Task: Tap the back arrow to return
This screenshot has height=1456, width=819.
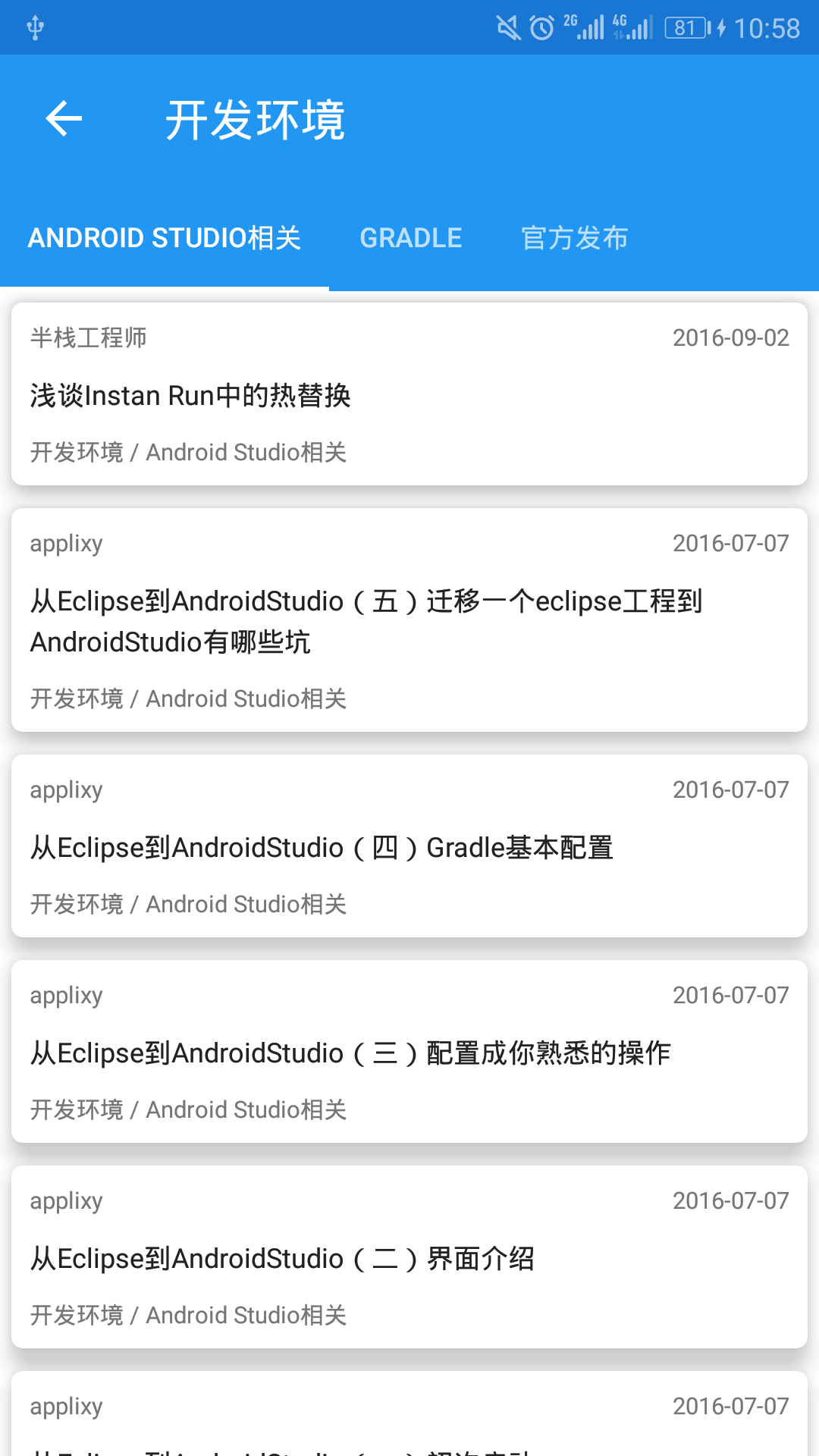Action: click(x=63, y=120)
